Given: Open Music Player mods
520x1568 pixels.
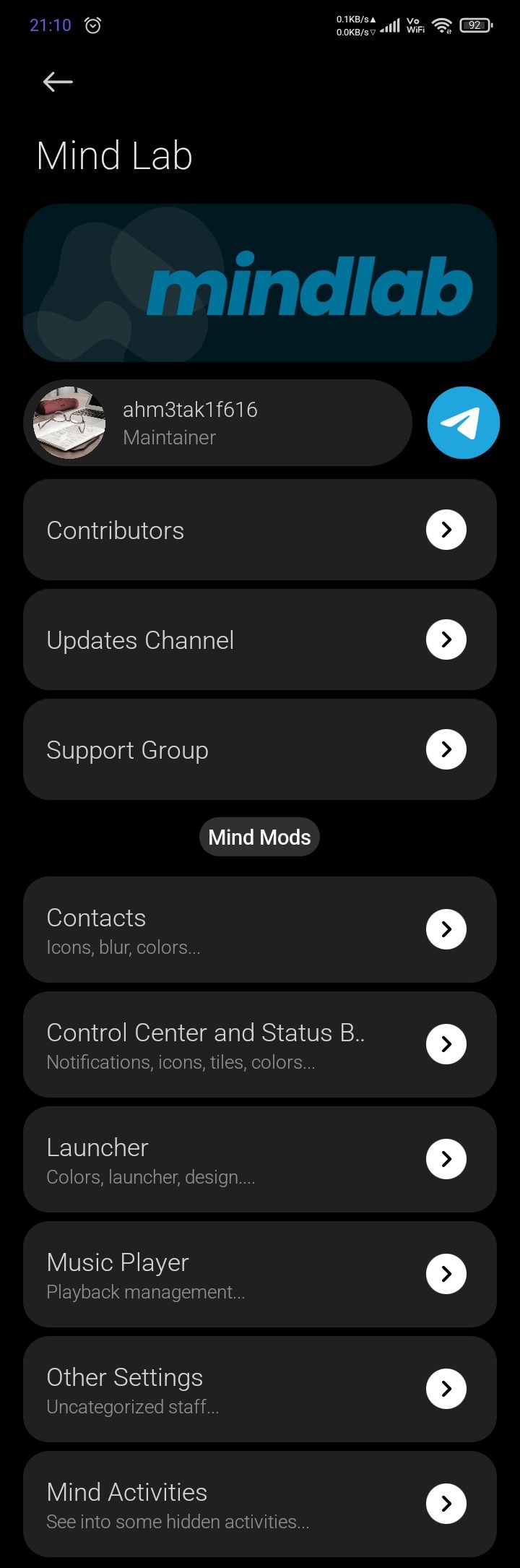Looking at the screenshot, I should 260,1274.
